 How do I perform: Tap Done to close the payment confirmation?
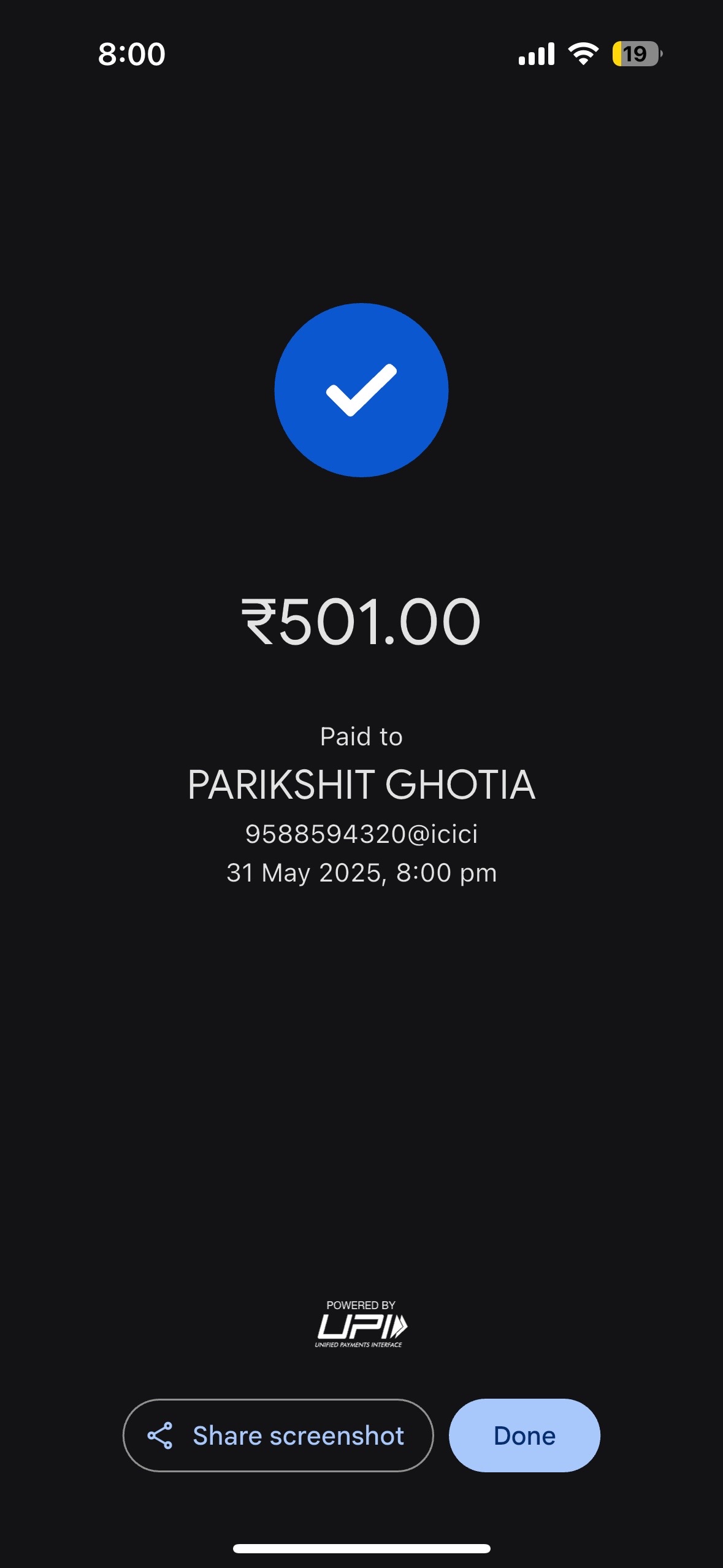[x=524, y=1435]
